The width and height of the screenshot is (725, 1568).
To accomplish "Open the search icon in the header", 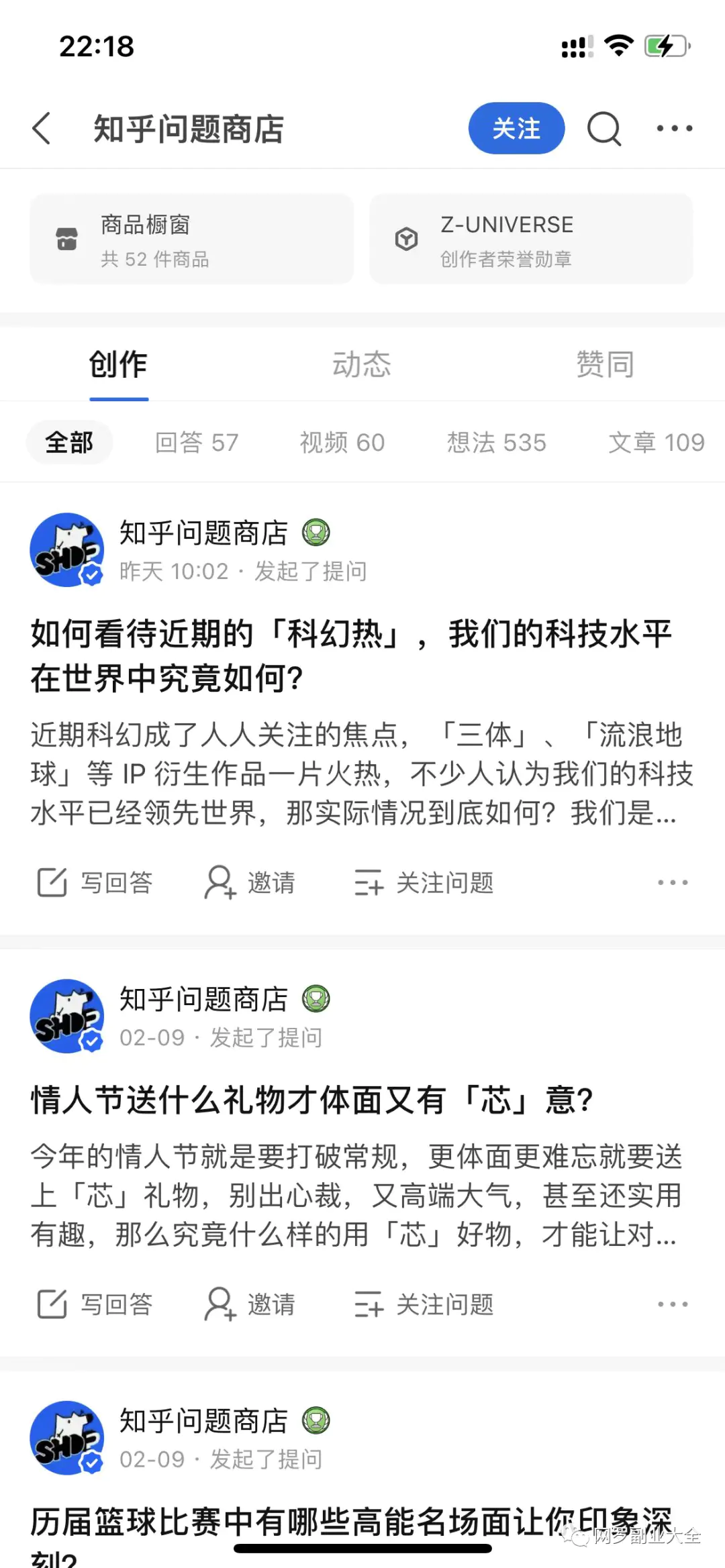I will pyautogui.click(x=604, y=128).
